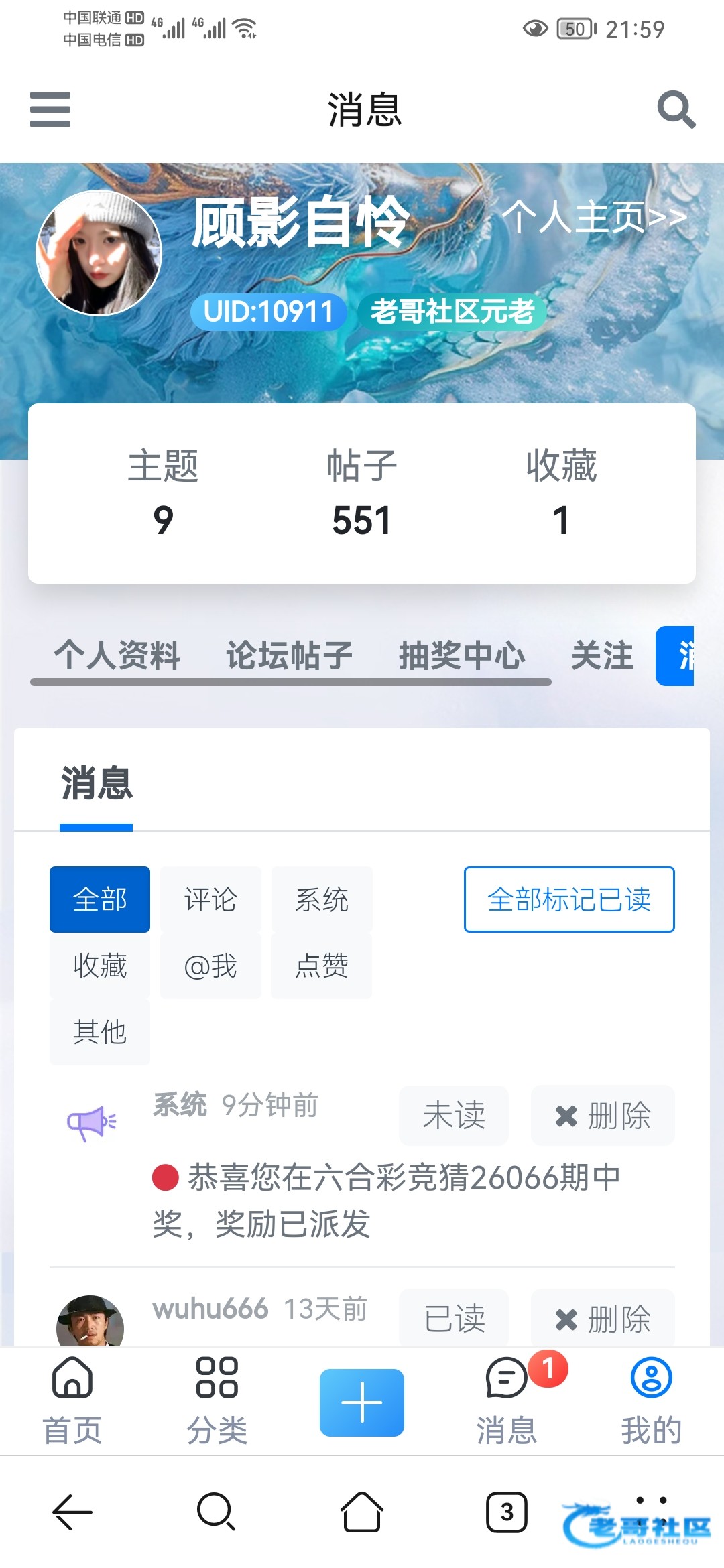The height and width of the screenshot is (1568, 724).
Task: Tap 全部标记已读 to mark all read
Action: click(x=569, y=899)
